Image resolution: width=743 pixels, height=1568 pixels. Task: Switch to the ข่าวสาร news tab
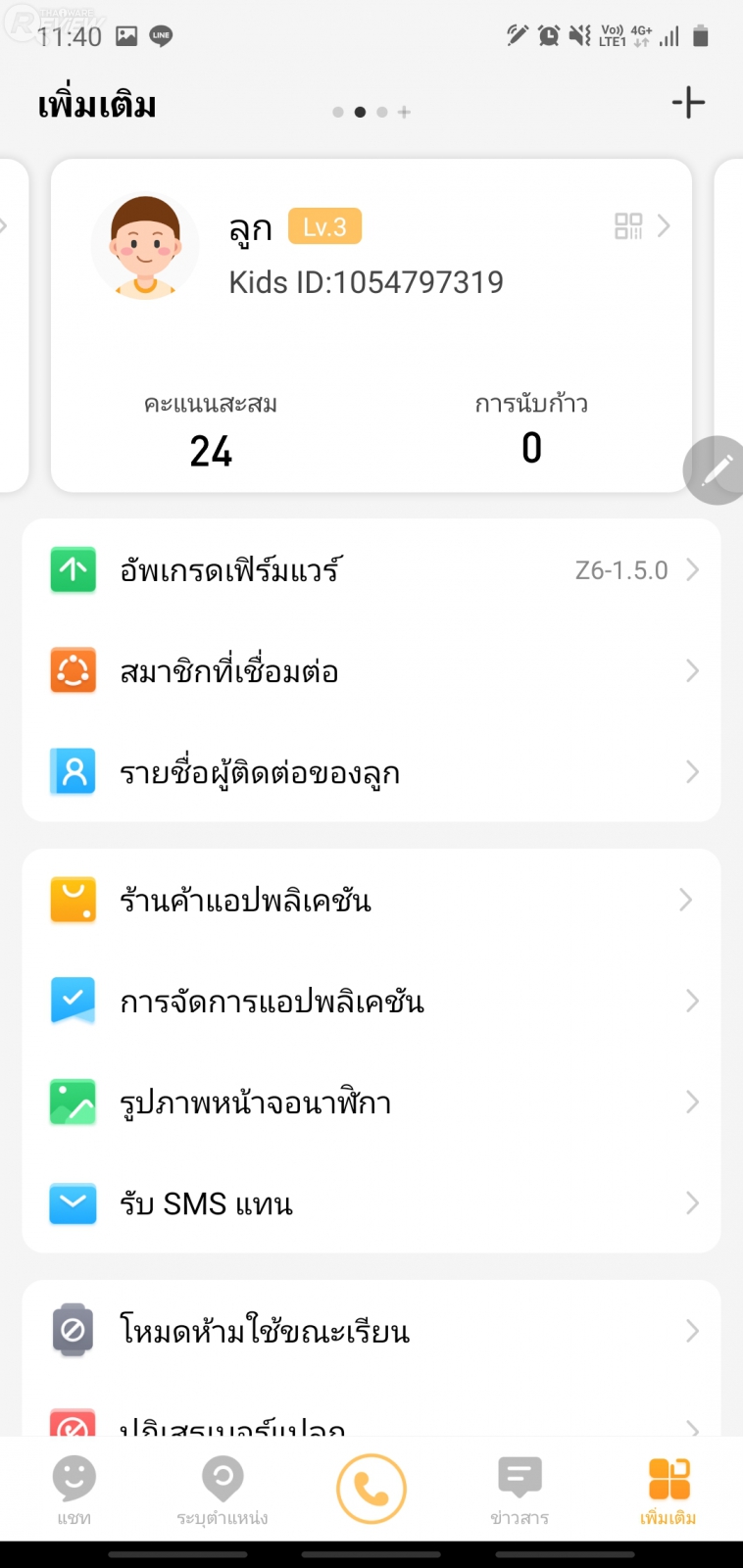520,1490
